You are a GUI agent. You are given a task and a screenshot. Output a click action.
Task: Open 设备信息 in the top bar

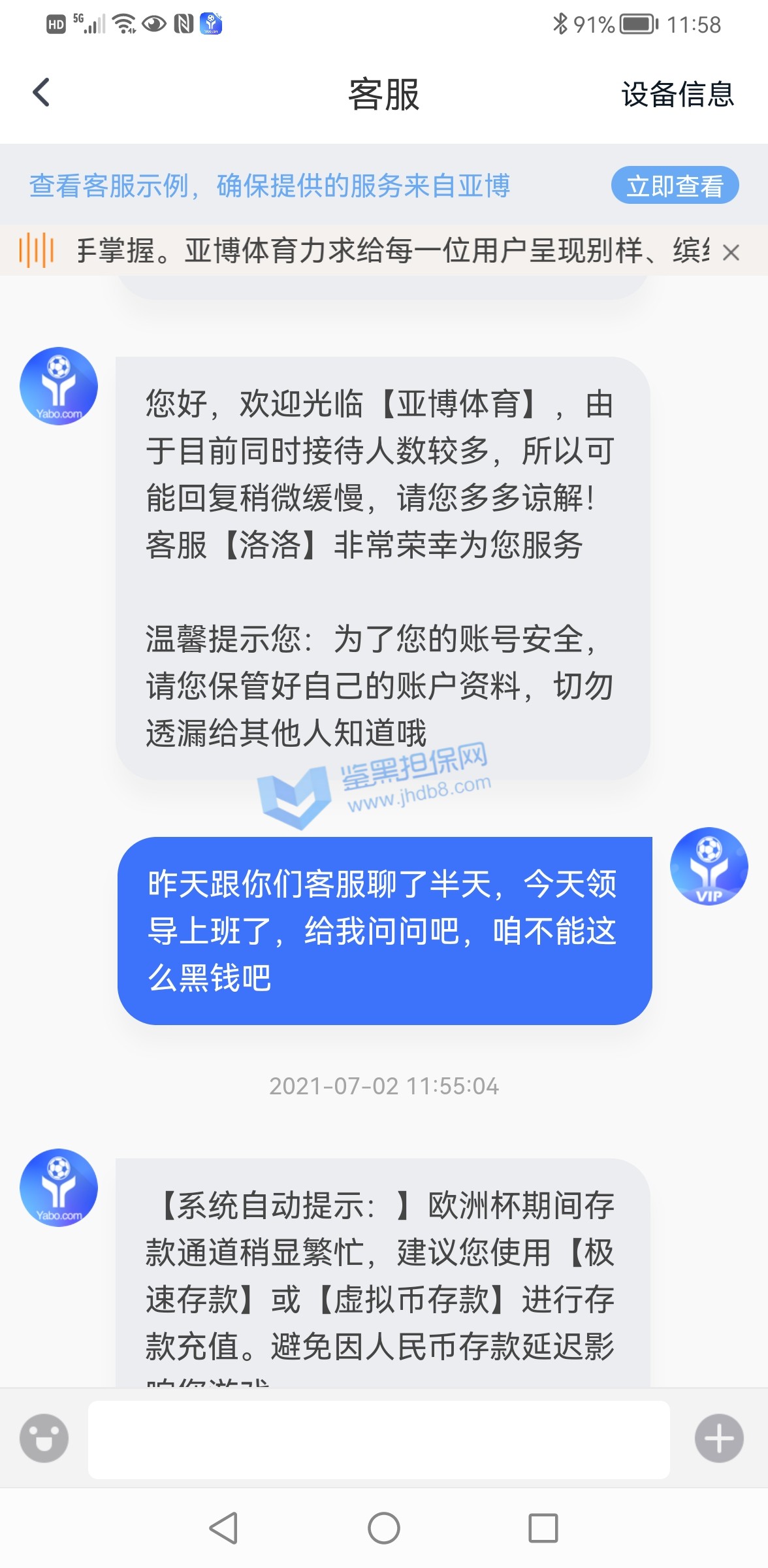pyautogui.click(x=677, y=95)
